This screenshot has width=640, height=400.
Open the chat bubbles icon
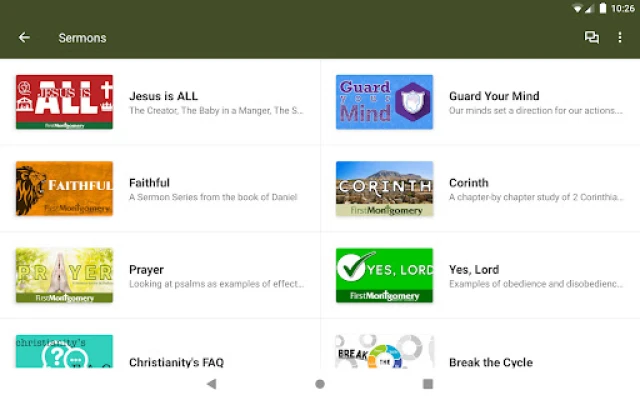pyautogui.click(x=591, y=38)
